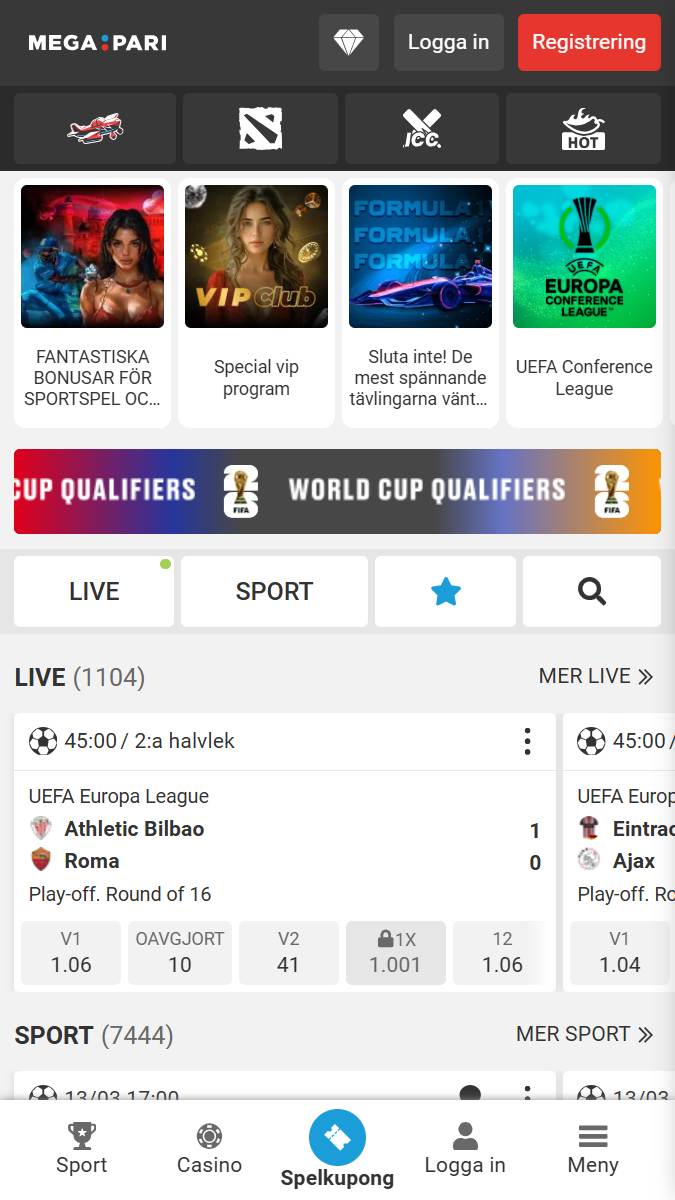This screenshot has width=675, height=1200.
Task: Open the UEFA Conference League card
Action: pos(584,303)
